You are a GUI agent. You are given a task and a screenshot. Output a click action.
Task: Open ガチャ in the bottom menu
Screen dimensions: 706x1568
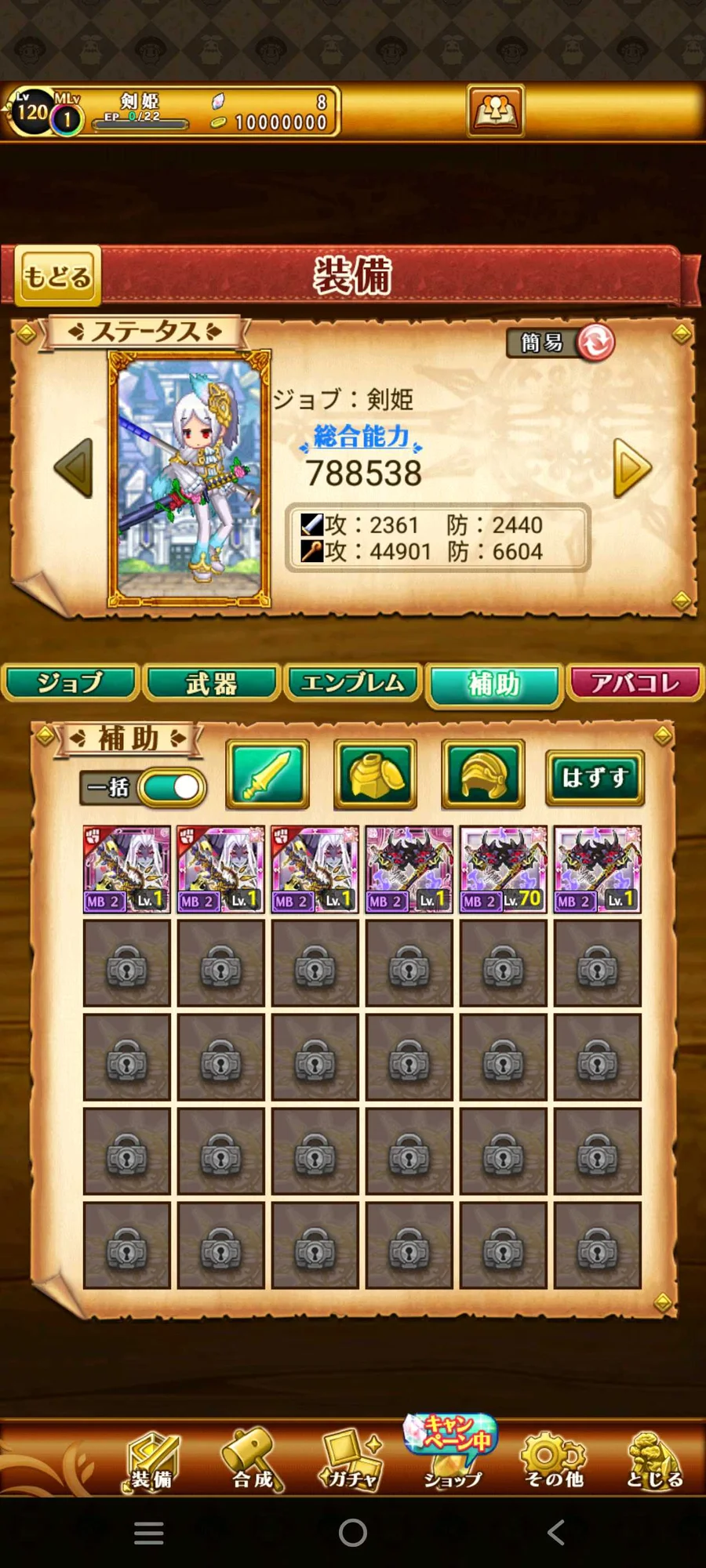point(351,1459)
